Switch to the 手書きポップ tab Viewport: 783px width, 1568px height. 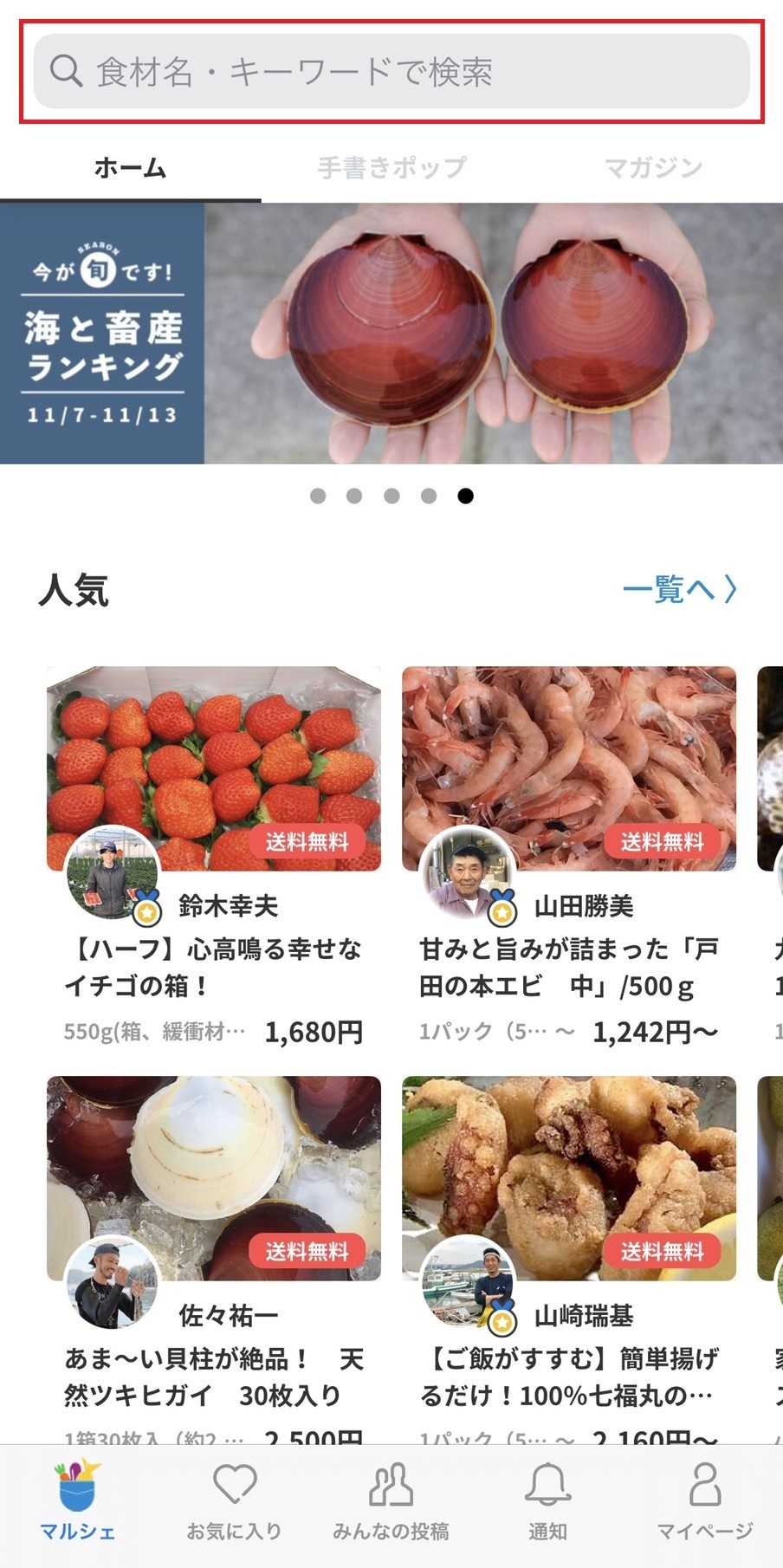(x=391, y=168)
